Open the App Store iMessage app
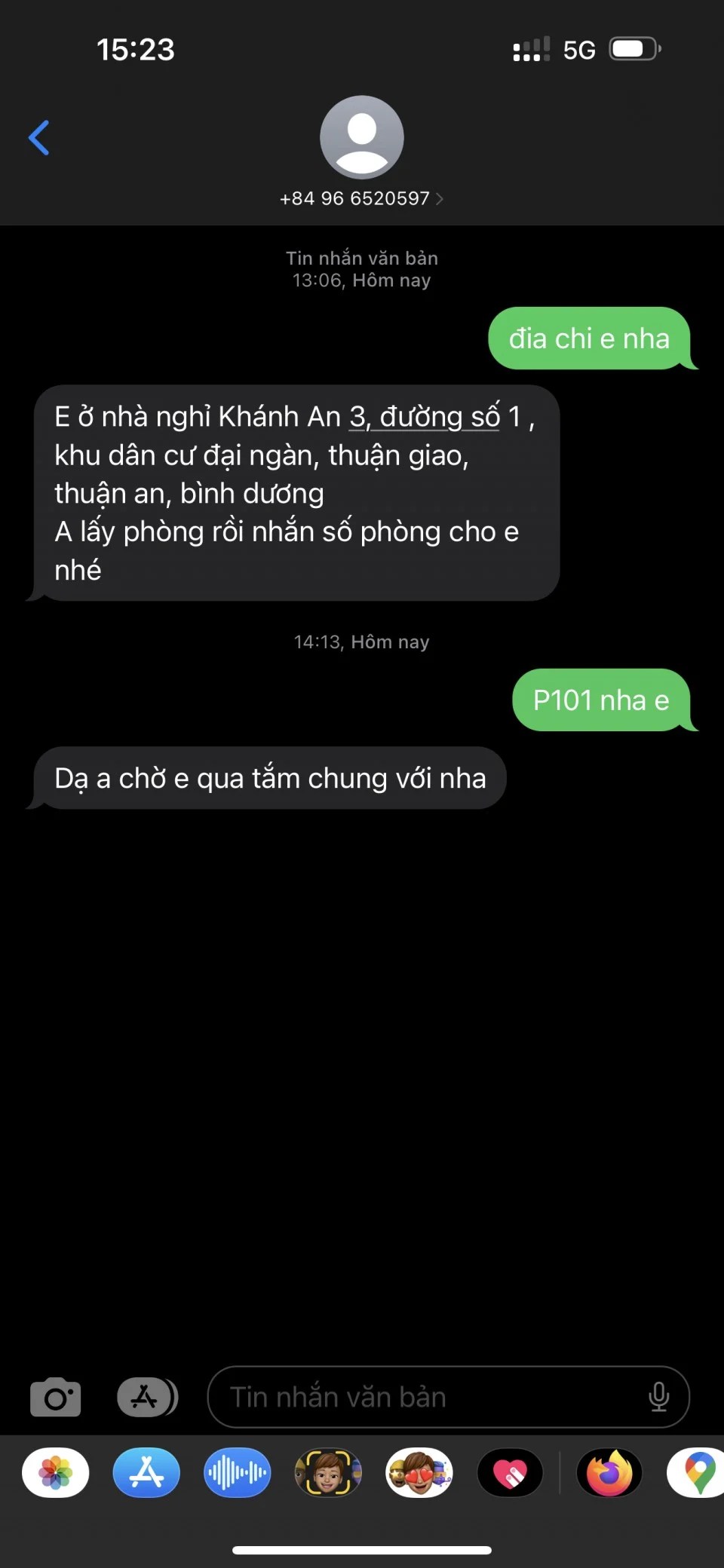 pyautogui.click(x=146, y=1472)
